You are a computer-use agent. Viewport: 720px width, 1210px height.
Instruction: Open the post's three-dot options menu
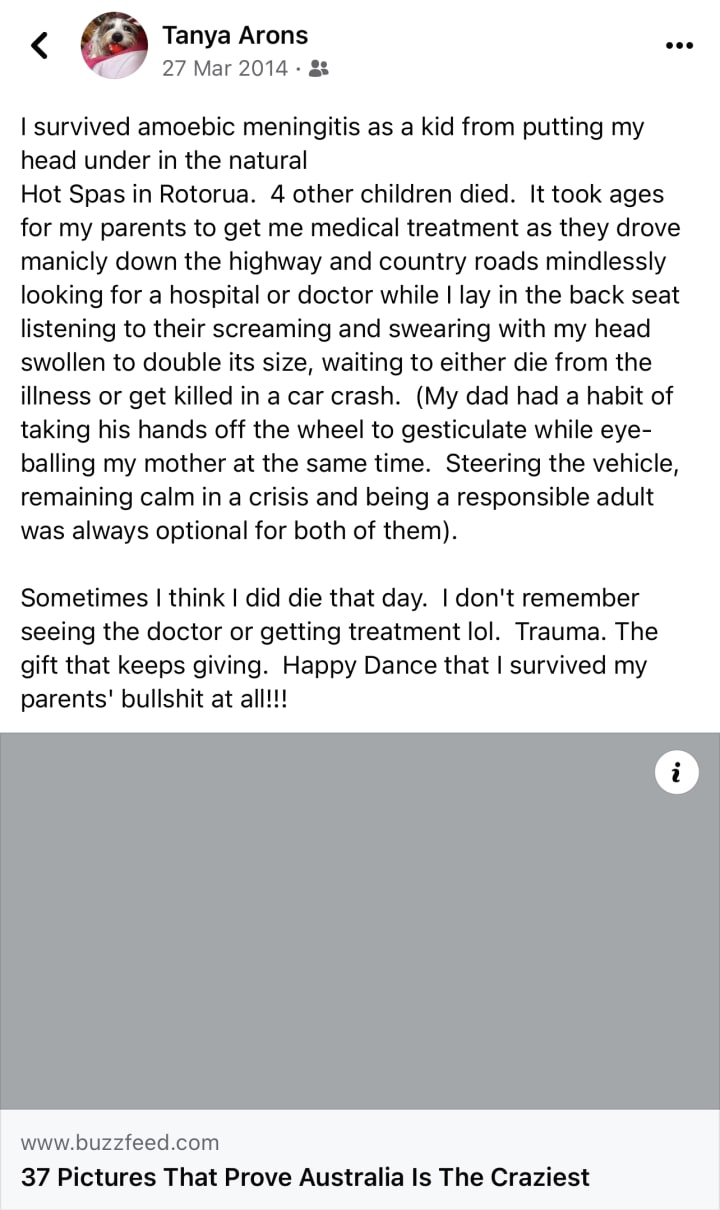tap(678, 46)
